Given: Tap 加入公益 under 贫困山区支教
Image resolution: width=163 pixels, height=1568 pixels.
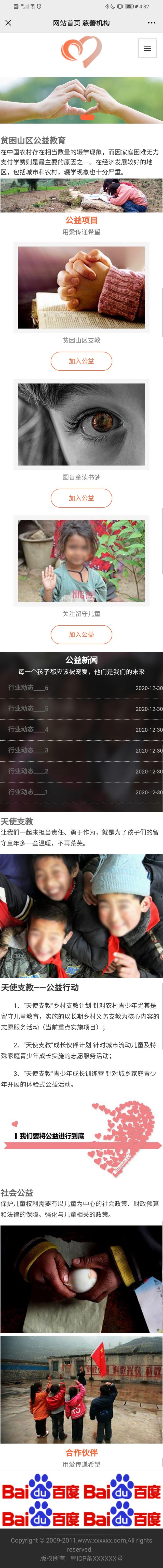Looking at the screenshot, I should [x=81, y=361].
